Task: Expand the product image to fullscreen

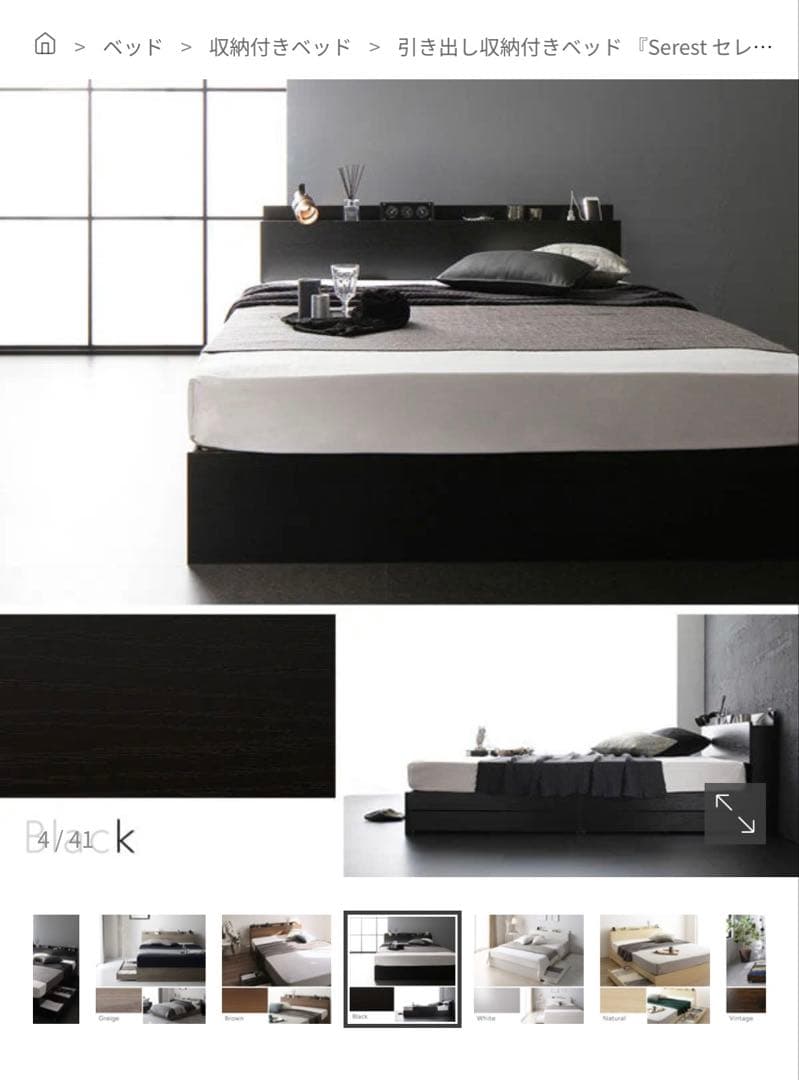Action: click(x=735, y=813)
